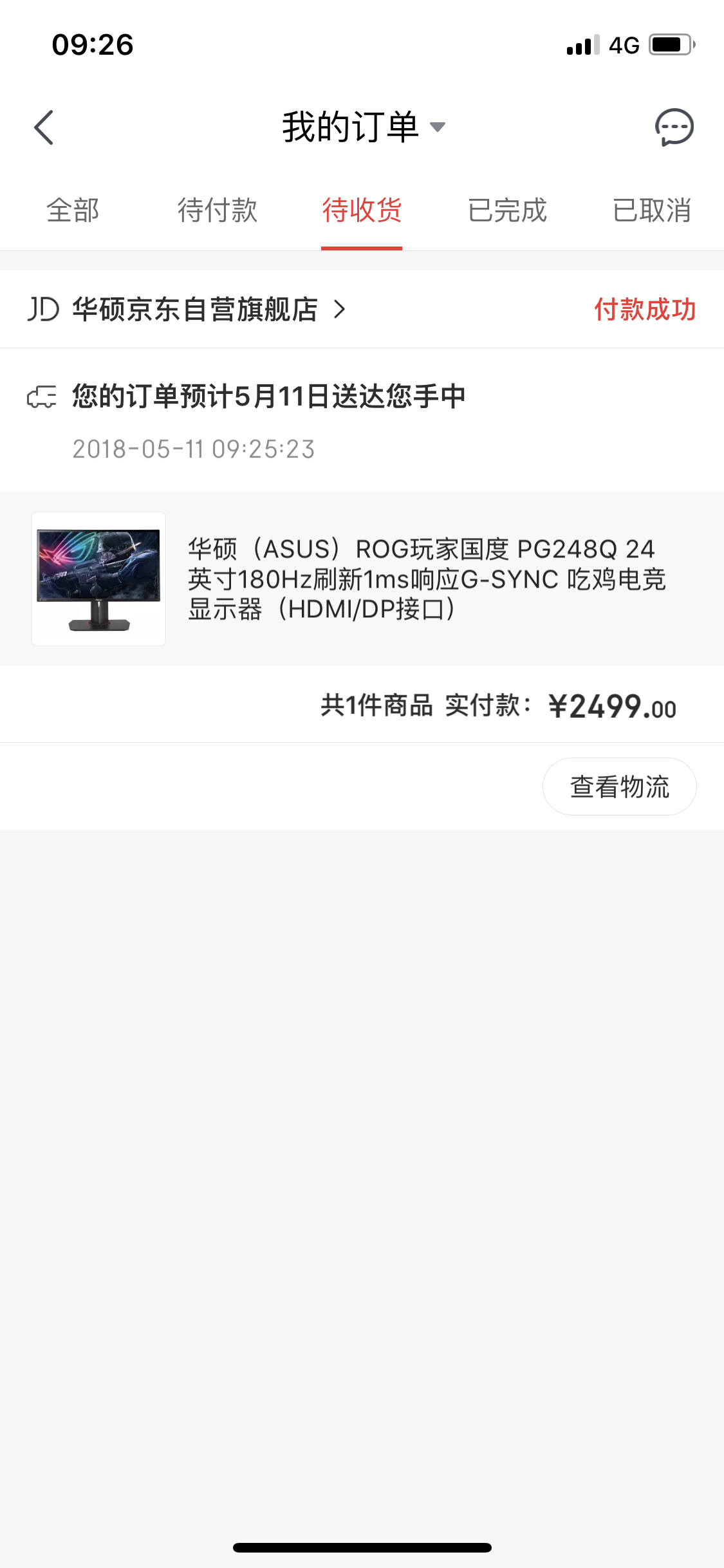Tap the 查看物流 button
The height and width of the screenshot is (1568, 724).
619,787
